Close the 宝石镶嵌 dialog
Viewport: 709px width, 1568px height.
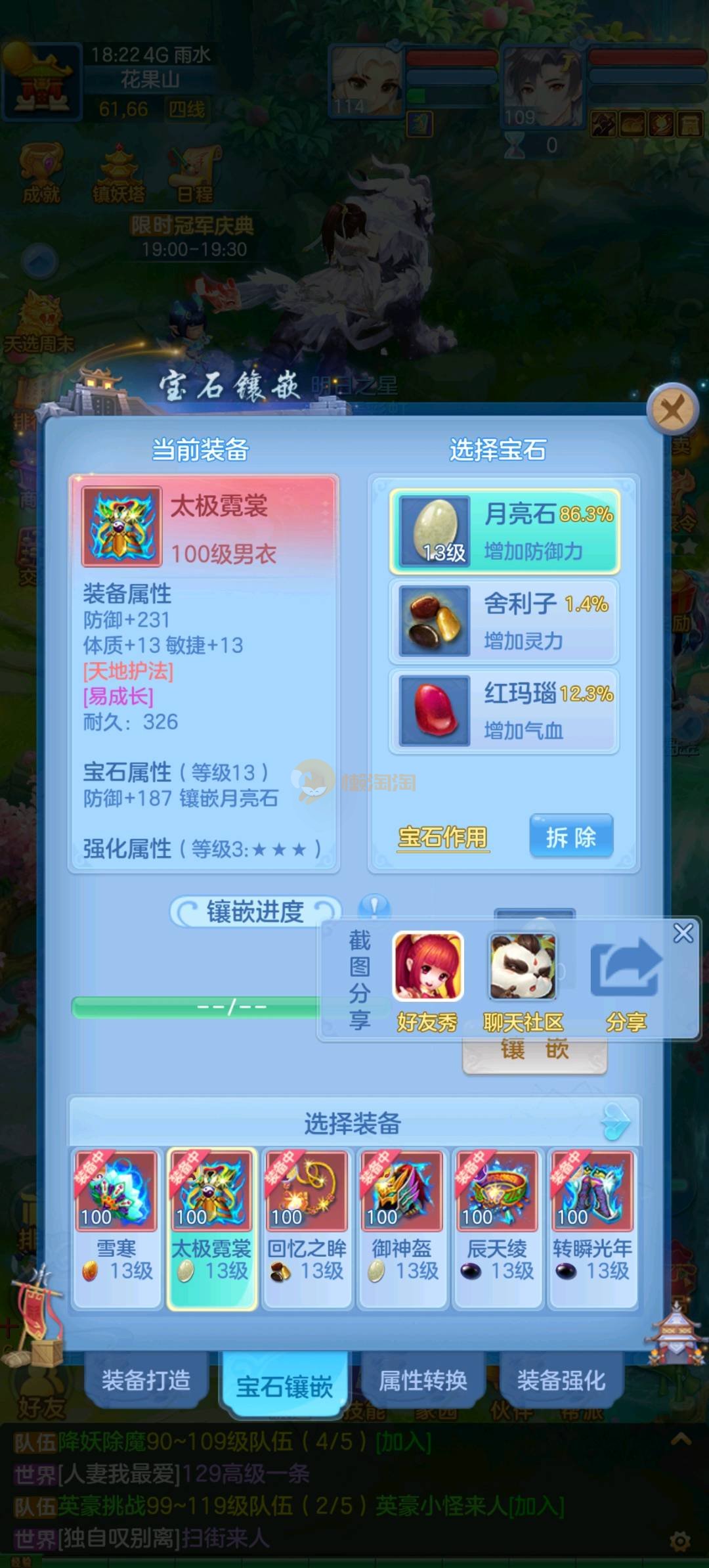tap(671, 411)
